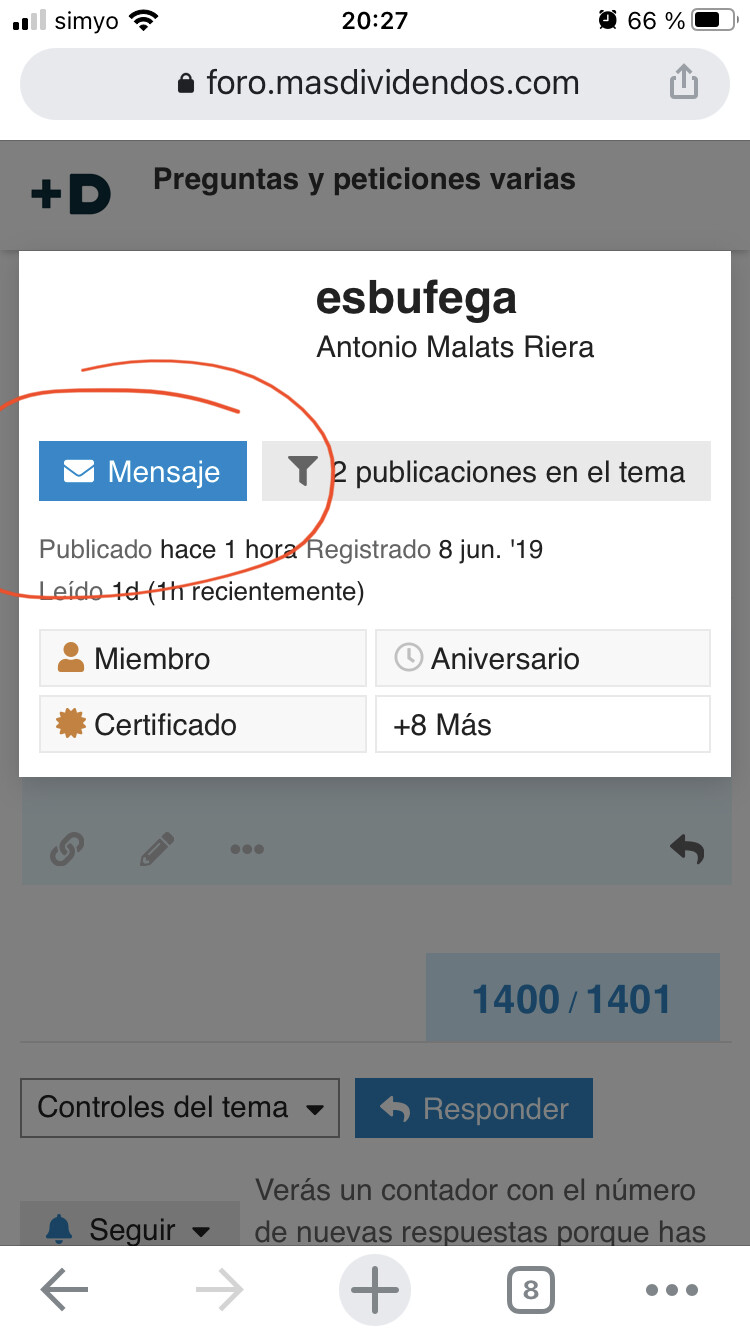Screen dimensions: 750x1334
Task: Filter the 2 publicaciones en el tema
Action: pyautogui.click(x=486, y=471)
